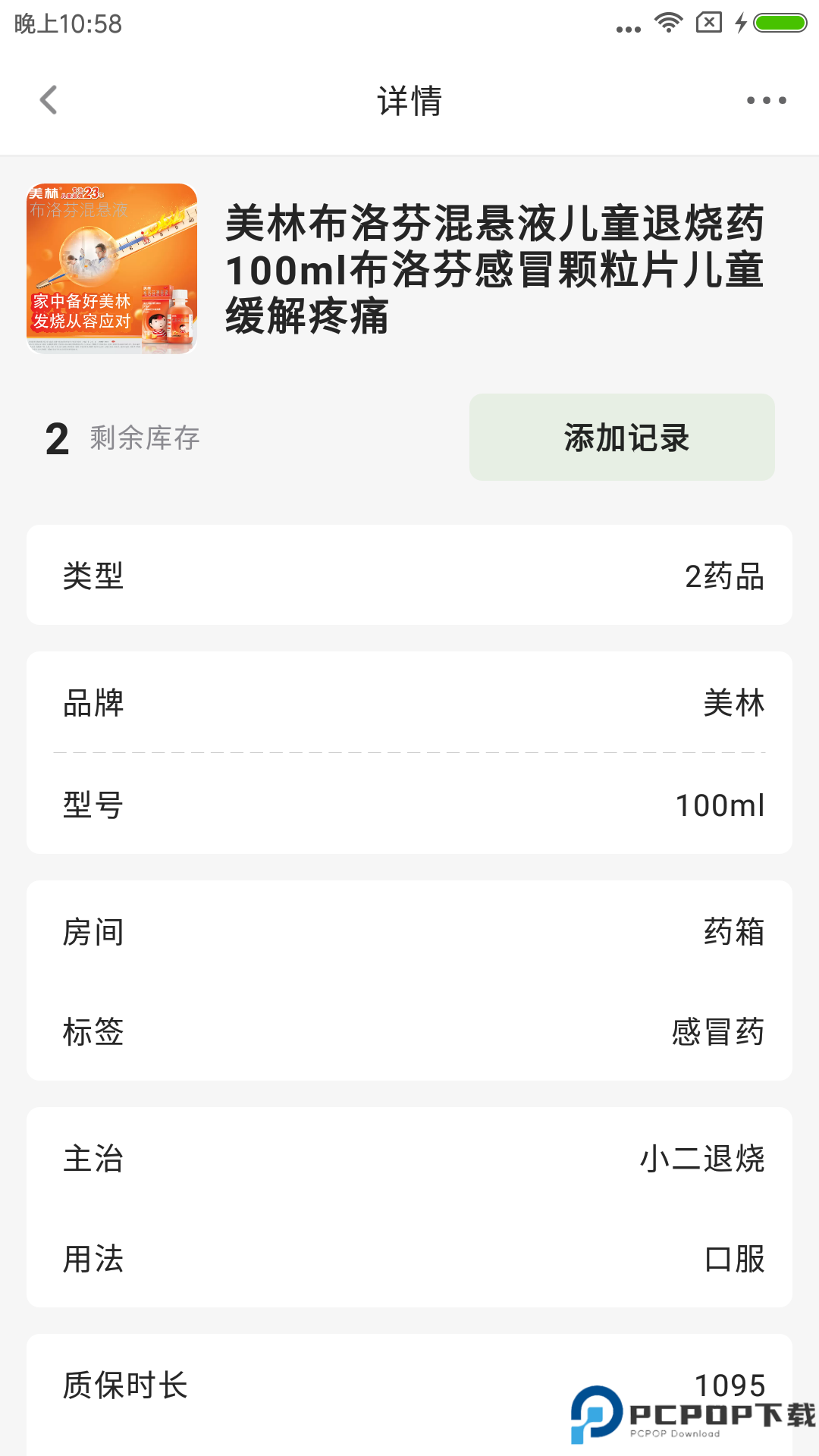This screenshot has width=819, height=1456.
Task: Open the 型号 row showing 100ml
Action: pos(409,807)
